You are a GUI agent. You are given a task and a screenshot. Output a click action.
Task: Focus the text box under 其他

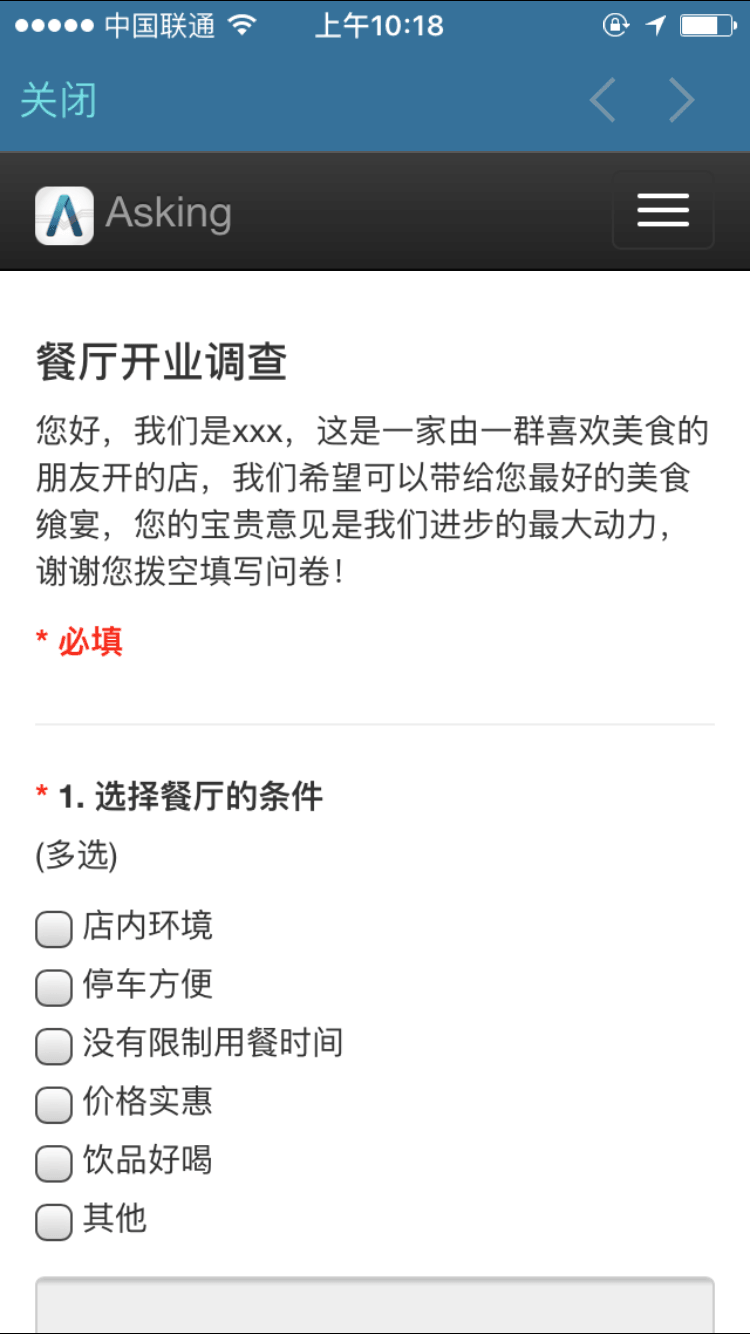375,1305
